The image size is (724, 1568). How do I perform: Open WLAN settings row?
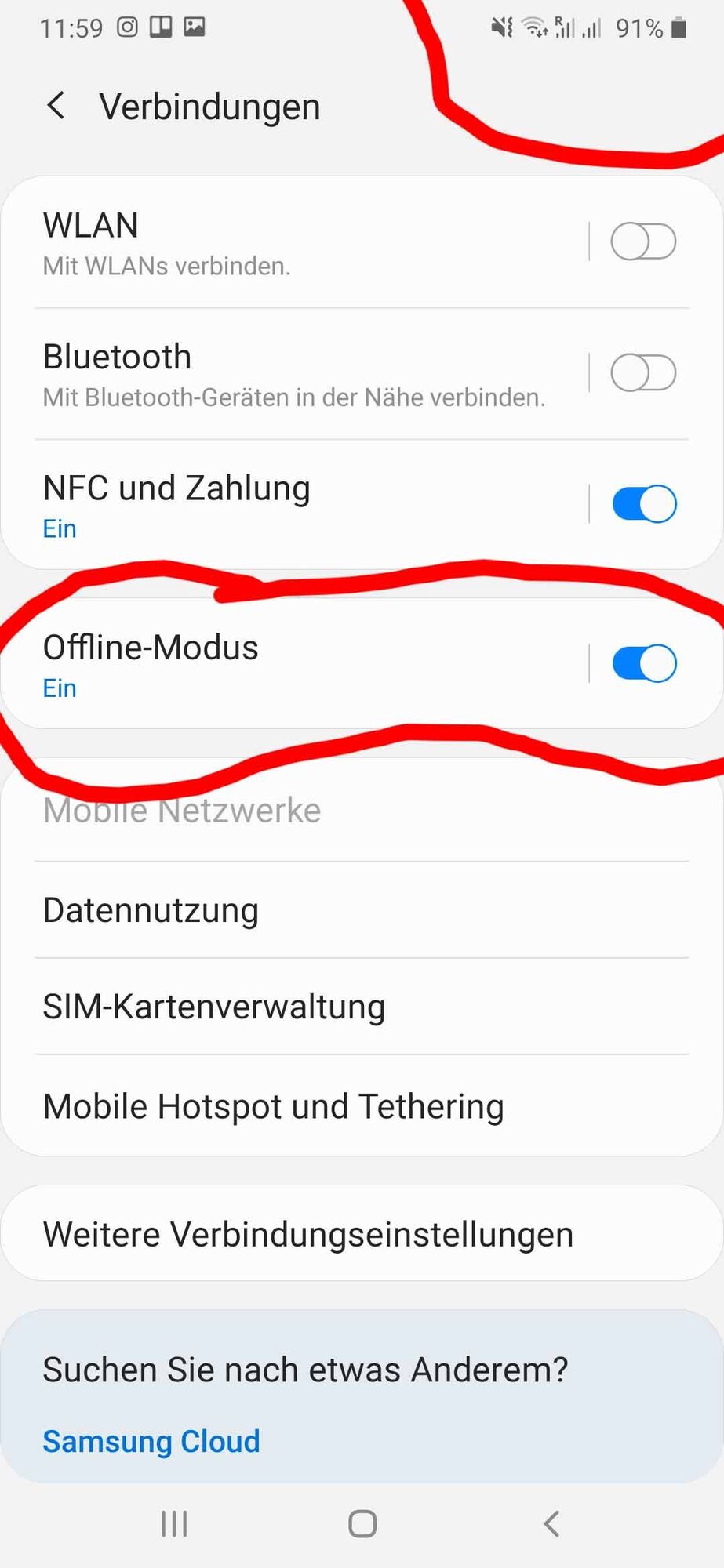(298, 241)
